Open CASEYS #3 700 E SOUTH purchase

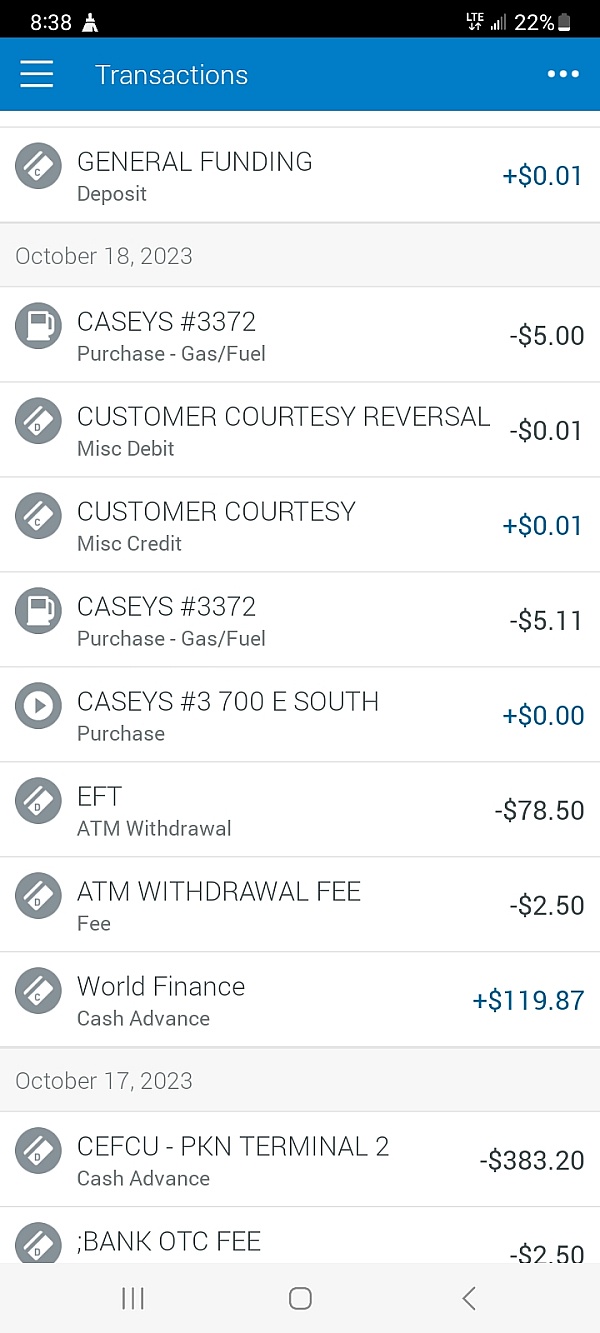tap(300, 715)
